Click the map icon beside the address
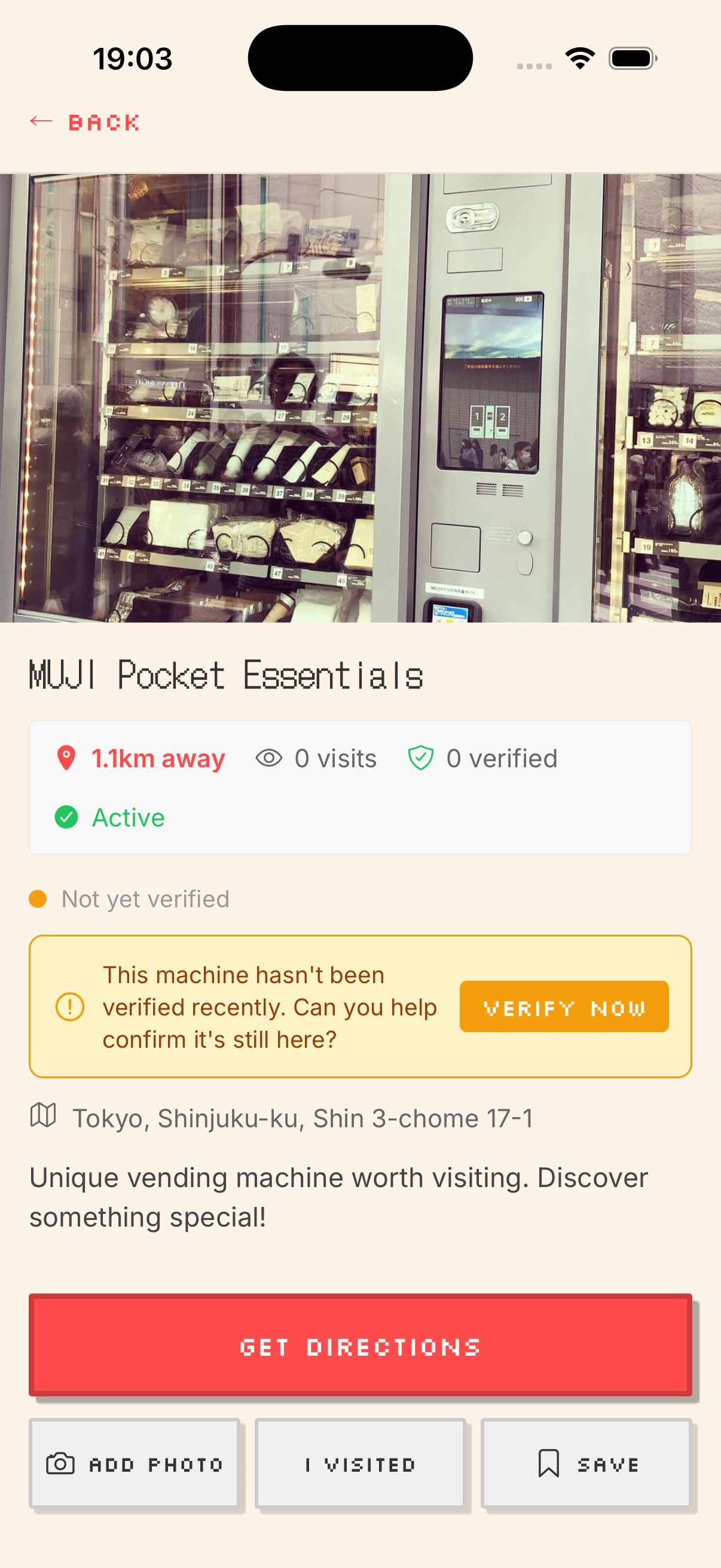721x1568 pixels. click(x=45, y=1116)
